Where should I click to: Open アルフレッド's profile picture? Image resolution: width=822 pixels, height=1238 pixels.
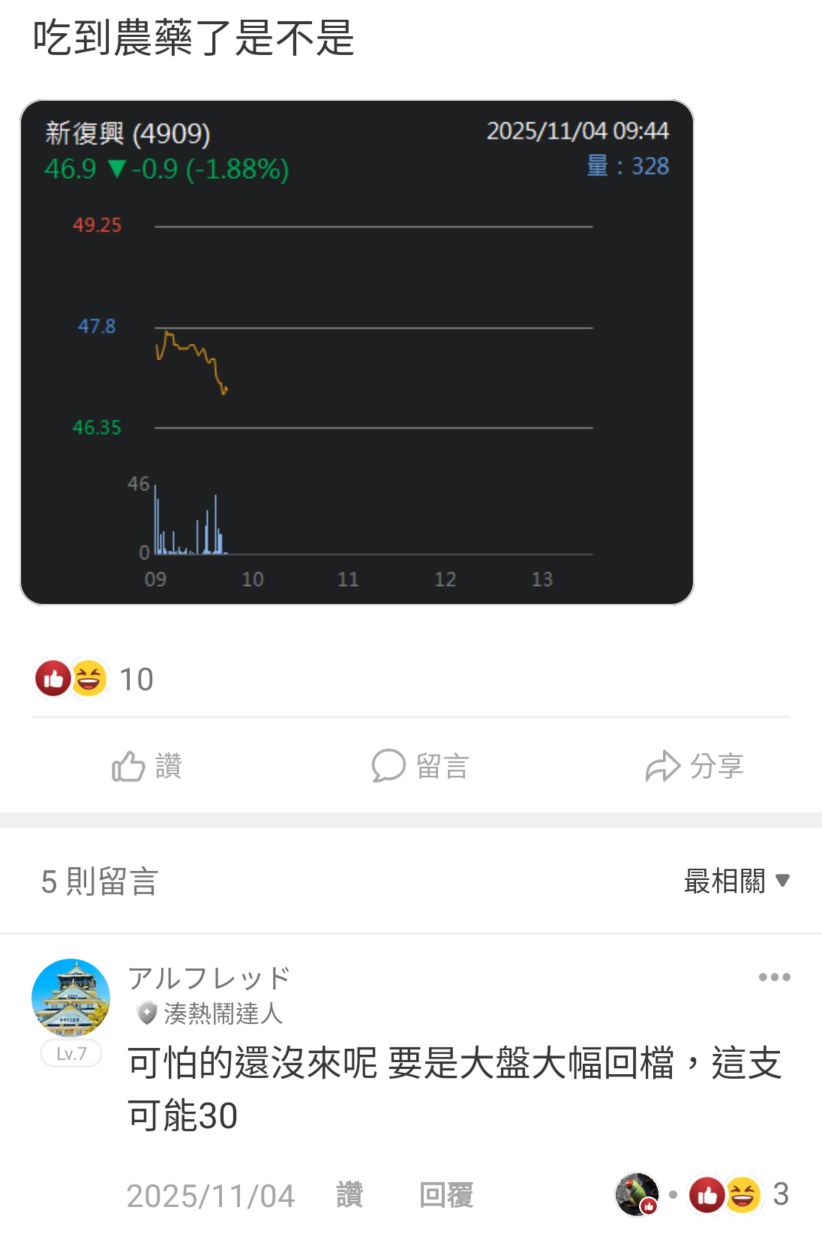tap(71, 997)
